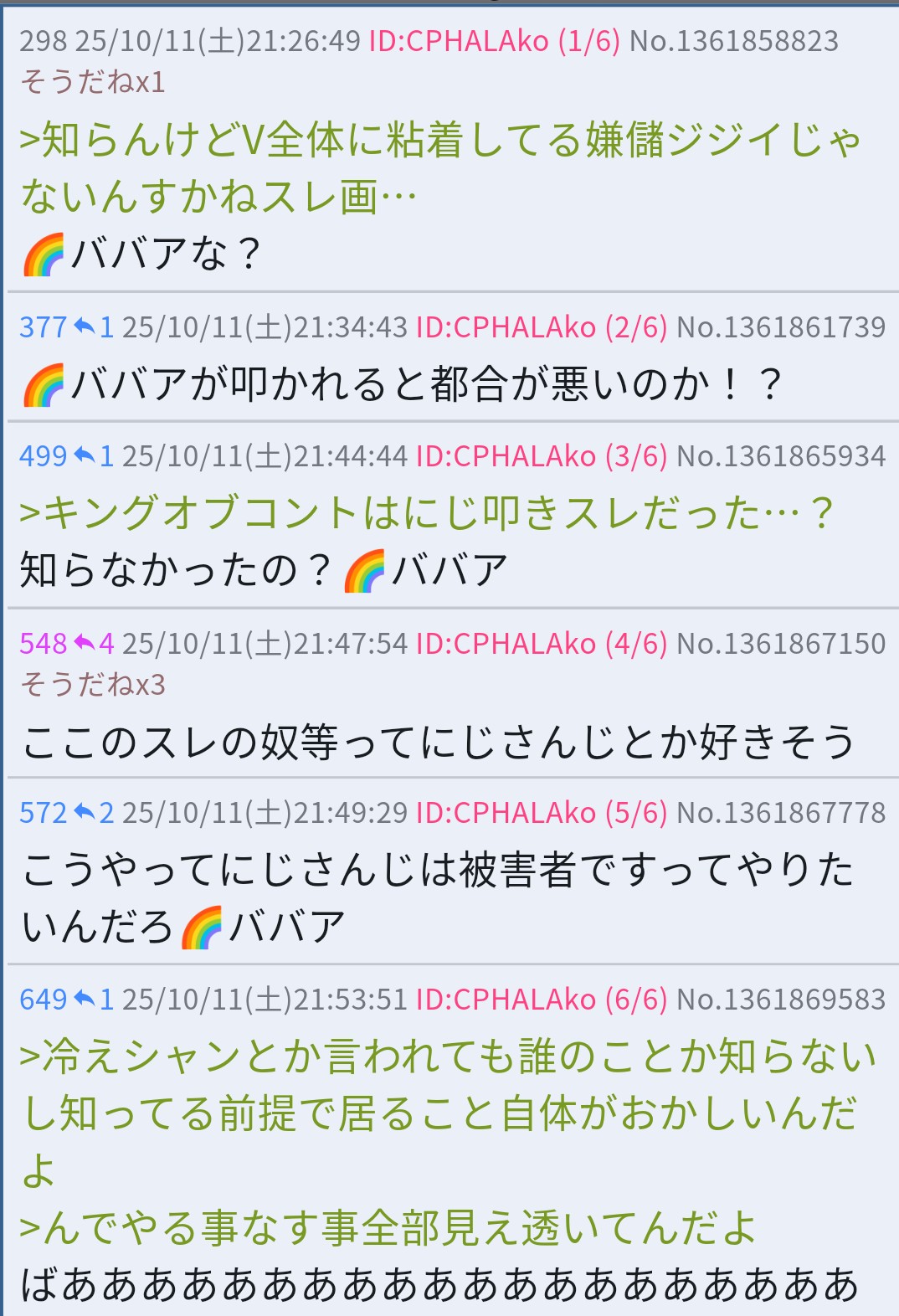This screenshot has width=899, height=1316.
Task: Open post menu for No.1361867778
Action: (780, 813)
